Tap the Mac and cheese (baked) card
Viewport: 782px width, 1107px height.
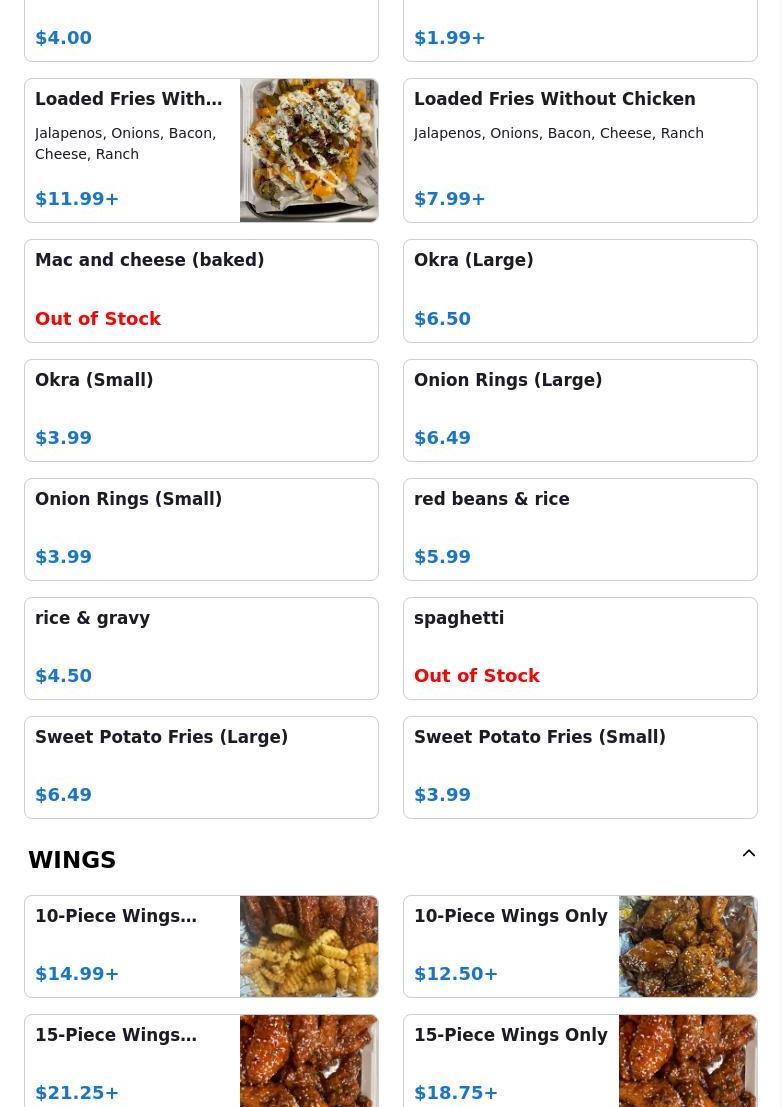pos(201,290)
